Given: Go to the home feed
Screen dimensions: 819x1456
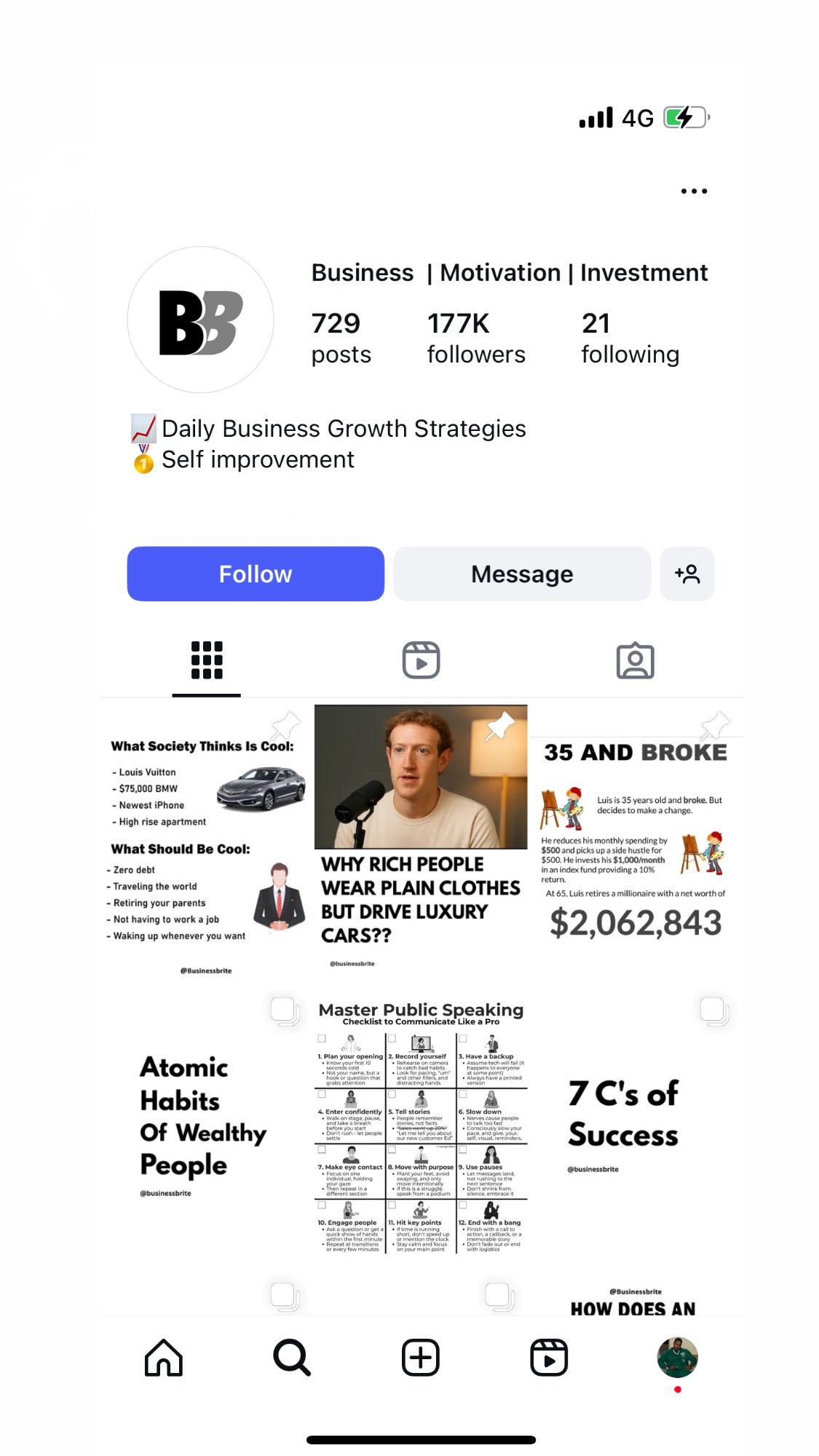Looking at the screenshot, I should coord(164,1358).
